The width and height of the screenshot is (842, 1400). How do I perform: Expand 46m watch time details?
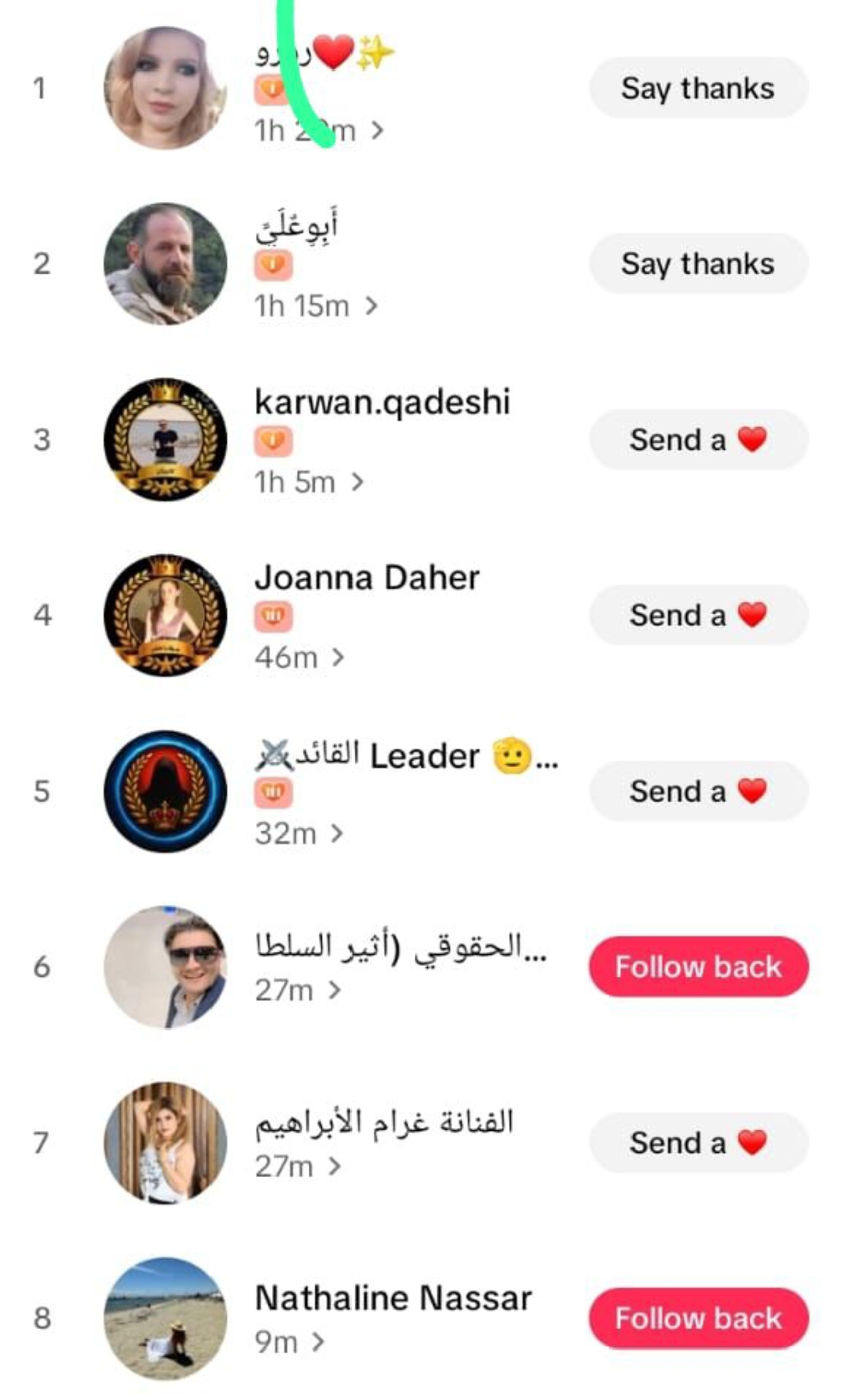[299, 658]
